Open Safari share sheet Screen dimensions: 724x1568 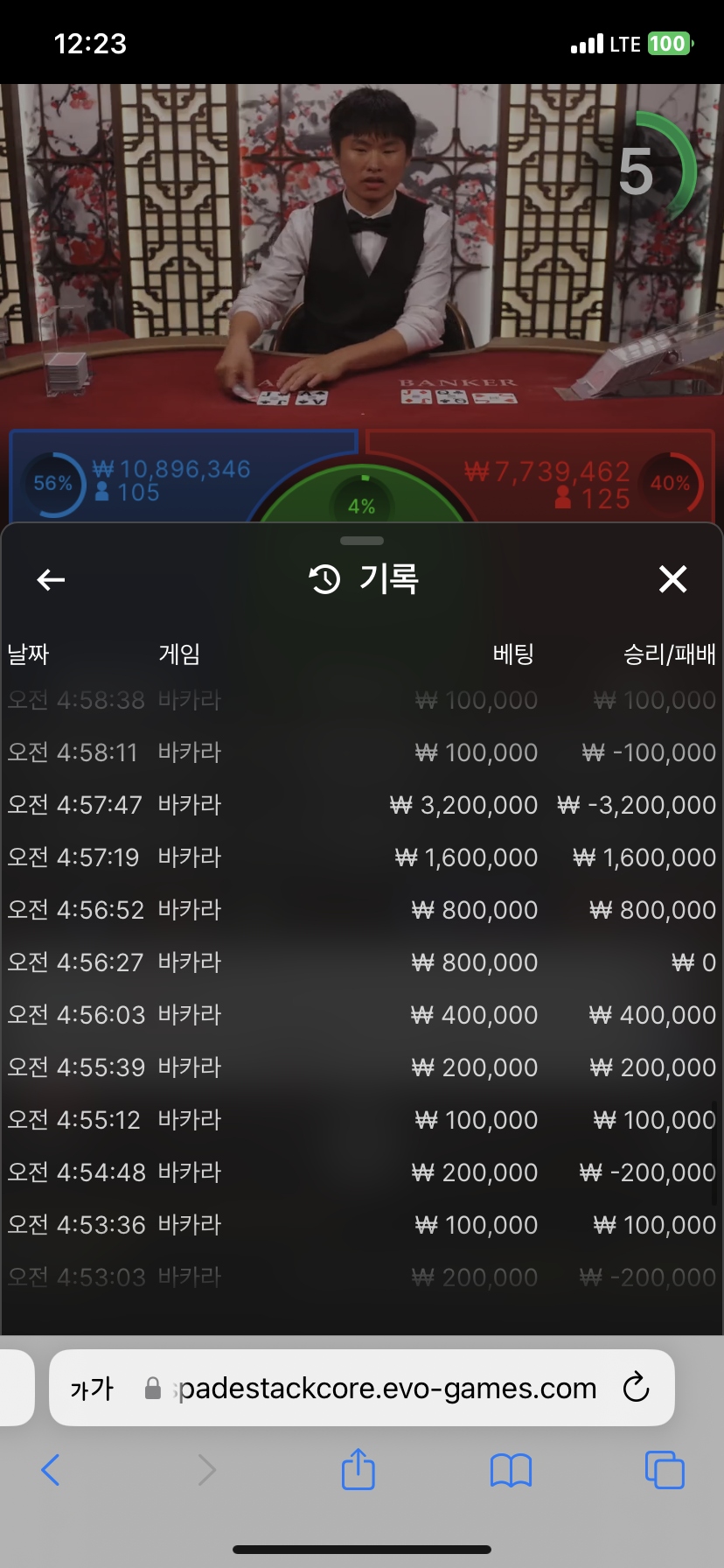click(359, 1468)
